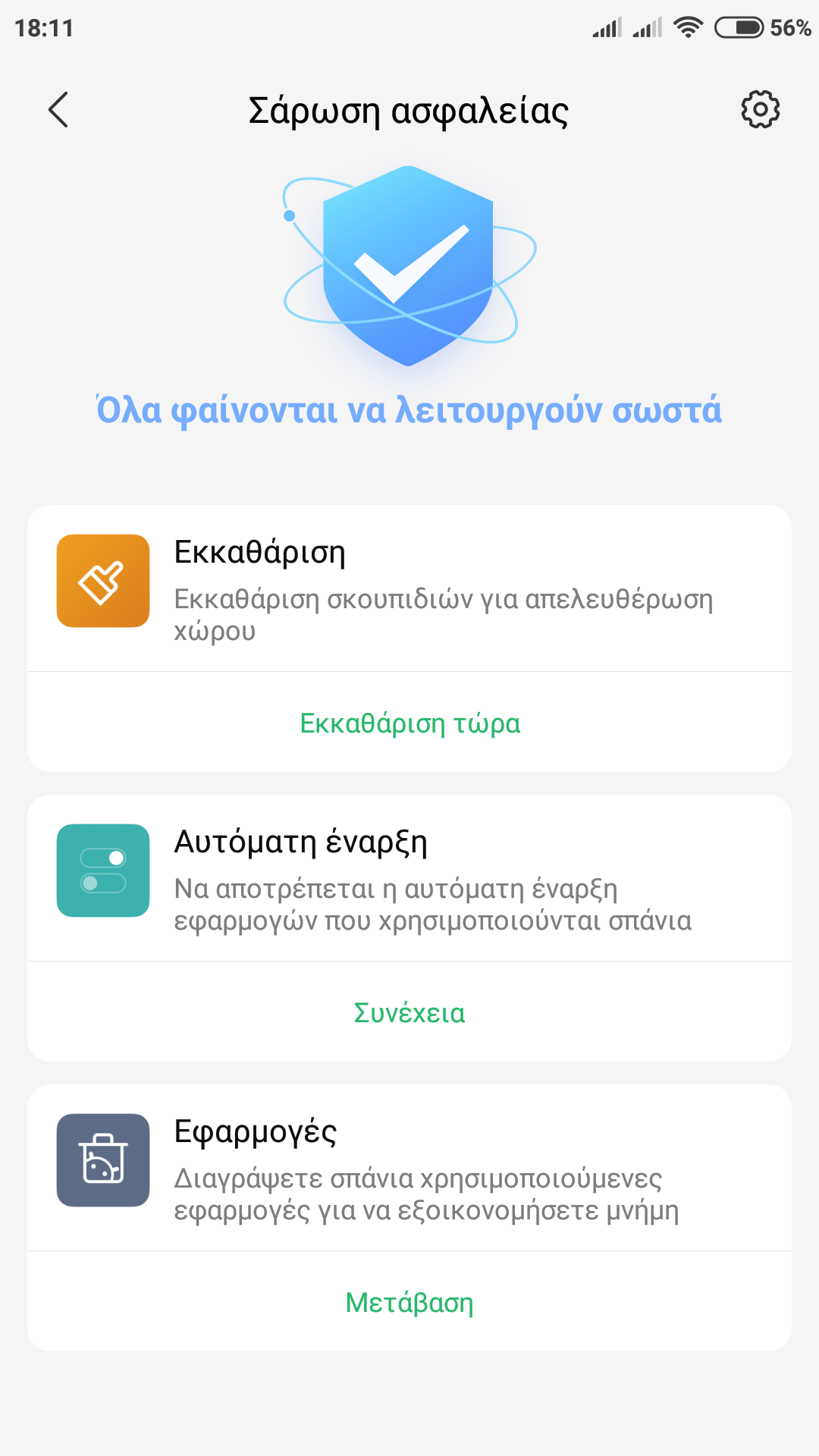Open the Εφαρμογές card
This screenshot has width=819, height=1456.
(x=409, y=1169)
